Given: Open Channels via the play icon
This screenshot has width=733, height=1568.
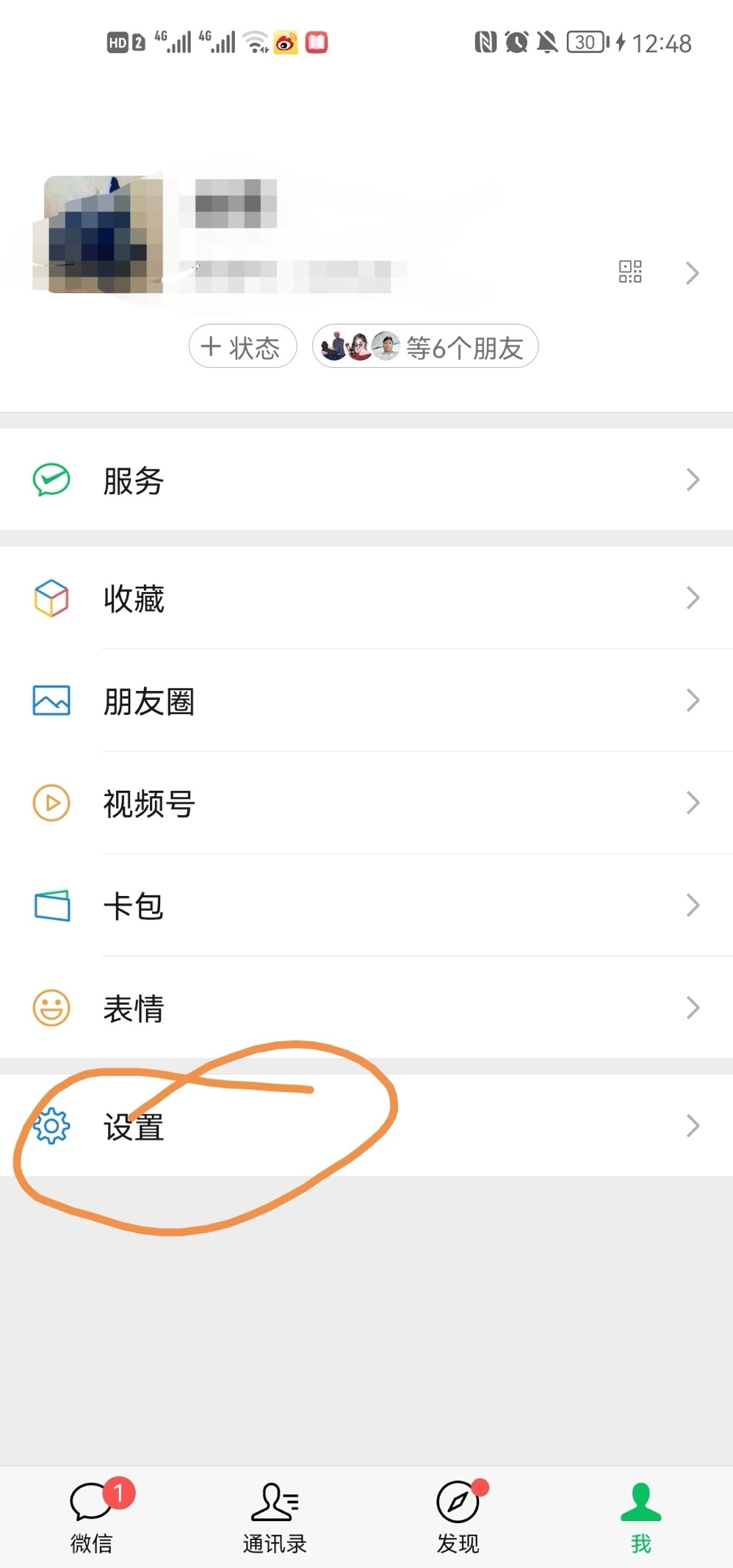Looking at the screenshot, I should point(50,803).
